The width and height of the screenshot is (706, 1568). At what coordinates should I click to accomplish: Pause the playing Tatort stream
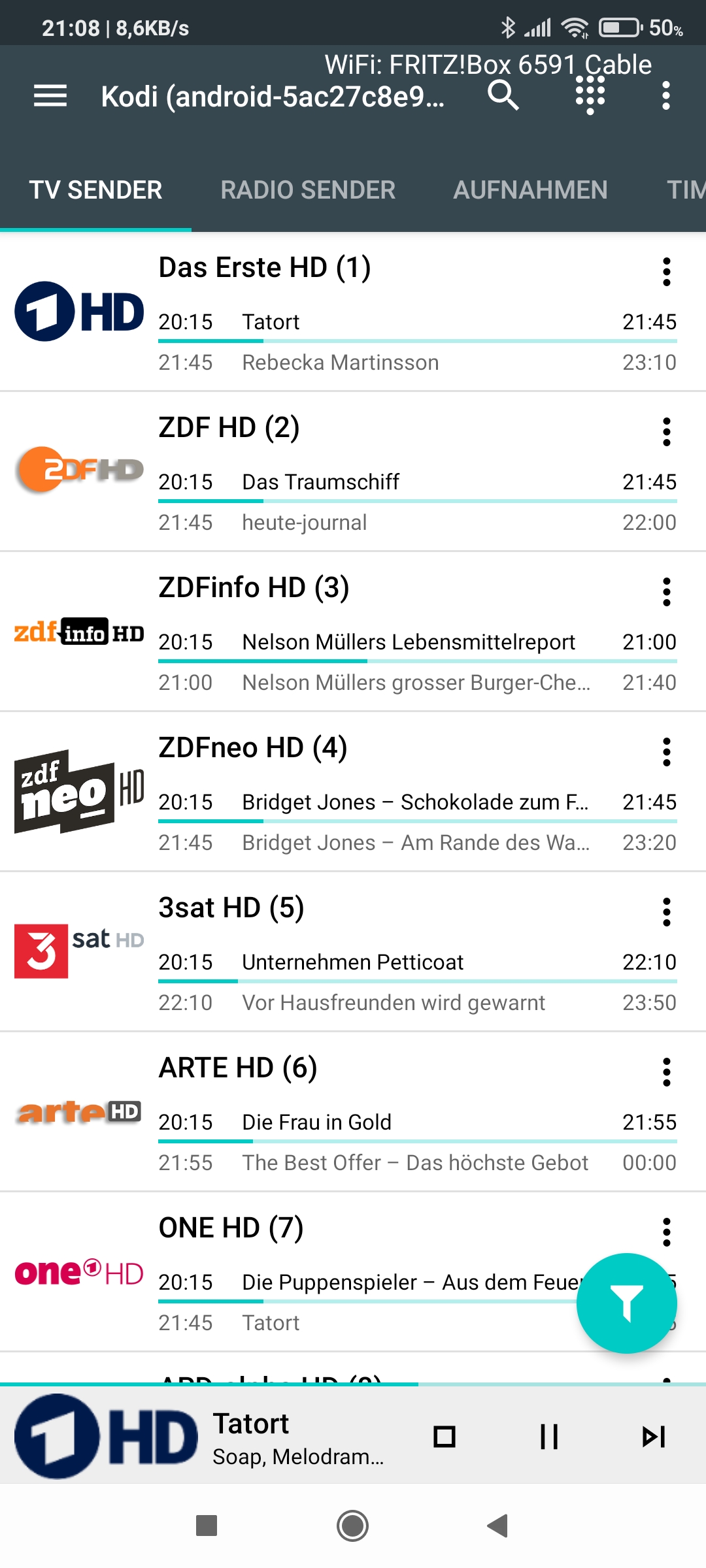(549, 1437)
